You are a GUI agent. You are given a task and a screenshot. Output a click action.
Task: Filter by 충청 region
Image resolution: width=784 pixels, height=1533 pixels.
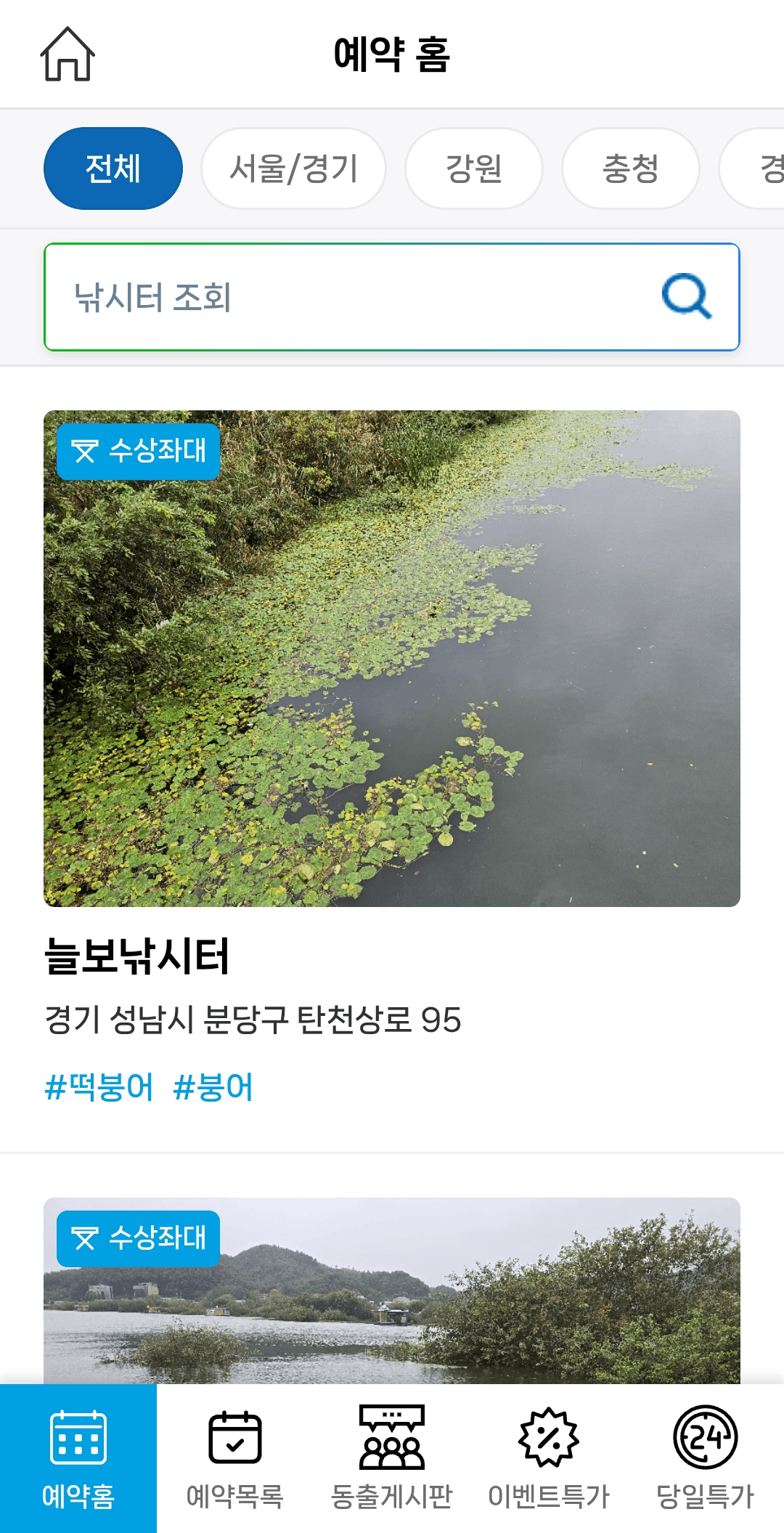coord(630,168)
